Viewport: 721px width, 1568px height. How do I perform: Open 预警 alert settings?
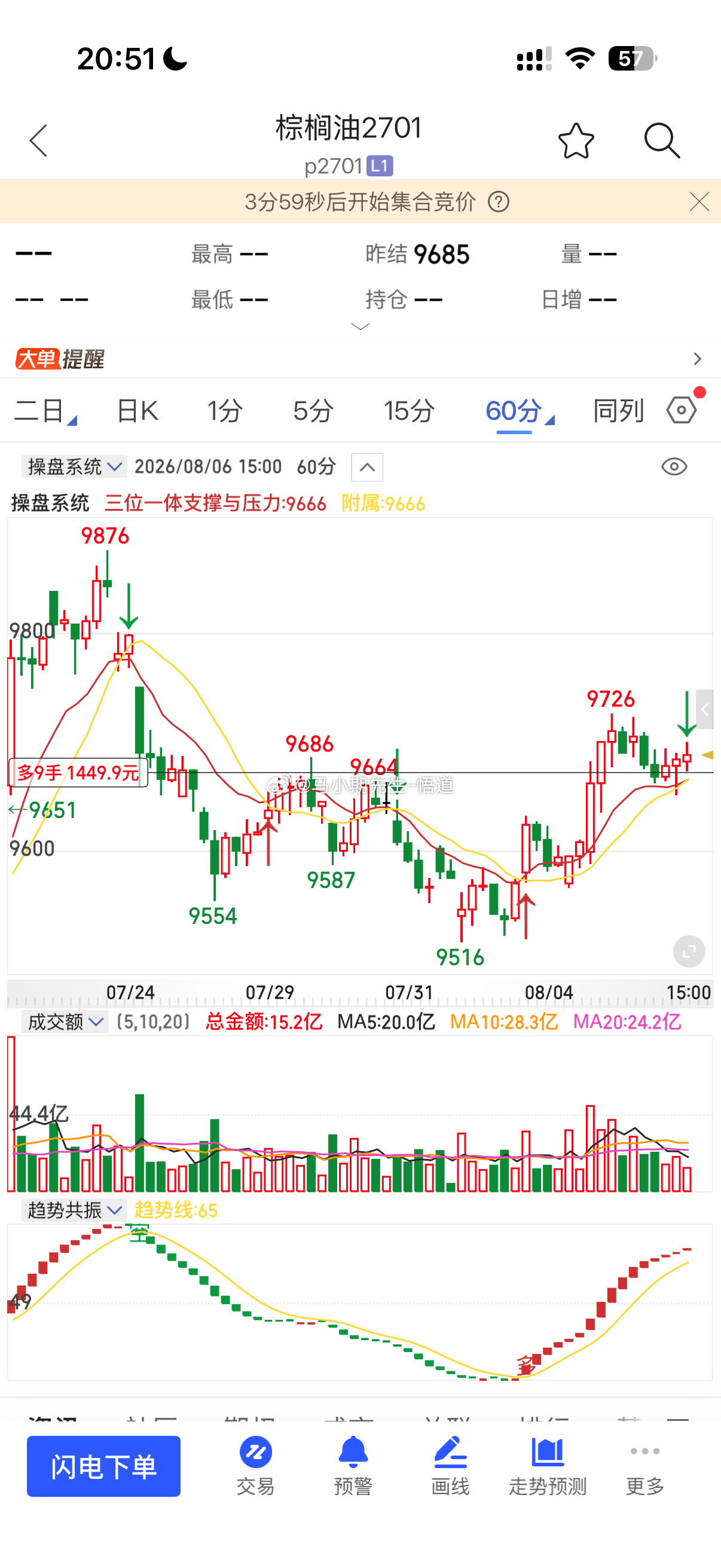353,1466
